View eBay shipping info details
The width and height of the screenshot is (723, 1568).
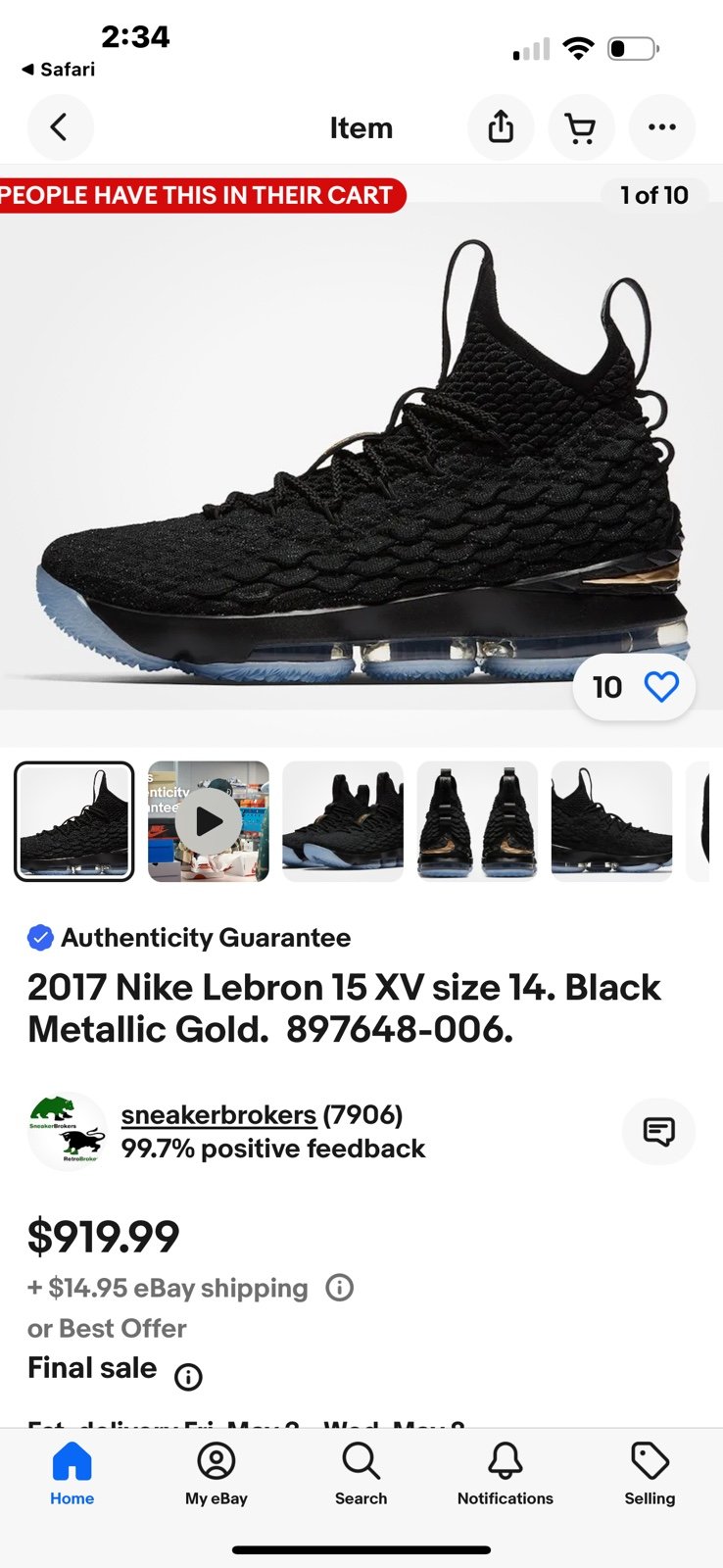339,1288
